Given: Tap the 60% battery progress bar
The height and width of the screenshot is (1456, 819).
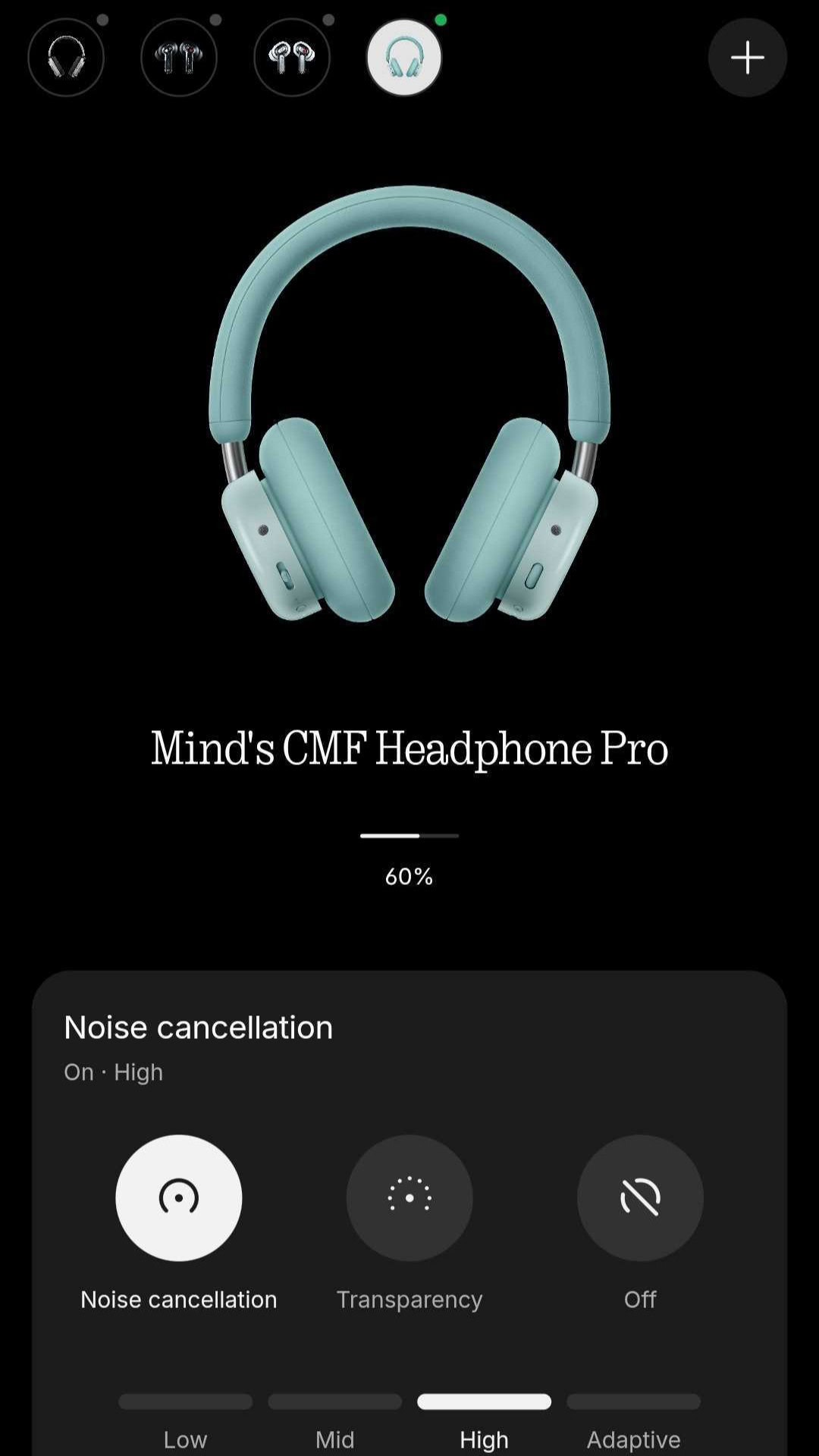Looking at the screenshot, I should (x=409, y=834).
